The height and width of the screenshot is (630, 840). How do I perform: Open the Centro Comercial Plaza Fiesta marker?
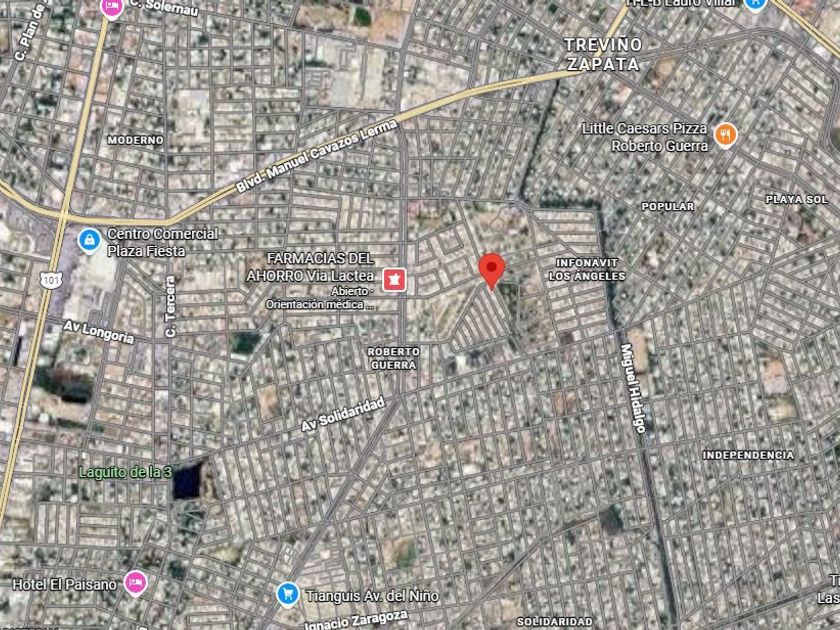coord(89,241)
